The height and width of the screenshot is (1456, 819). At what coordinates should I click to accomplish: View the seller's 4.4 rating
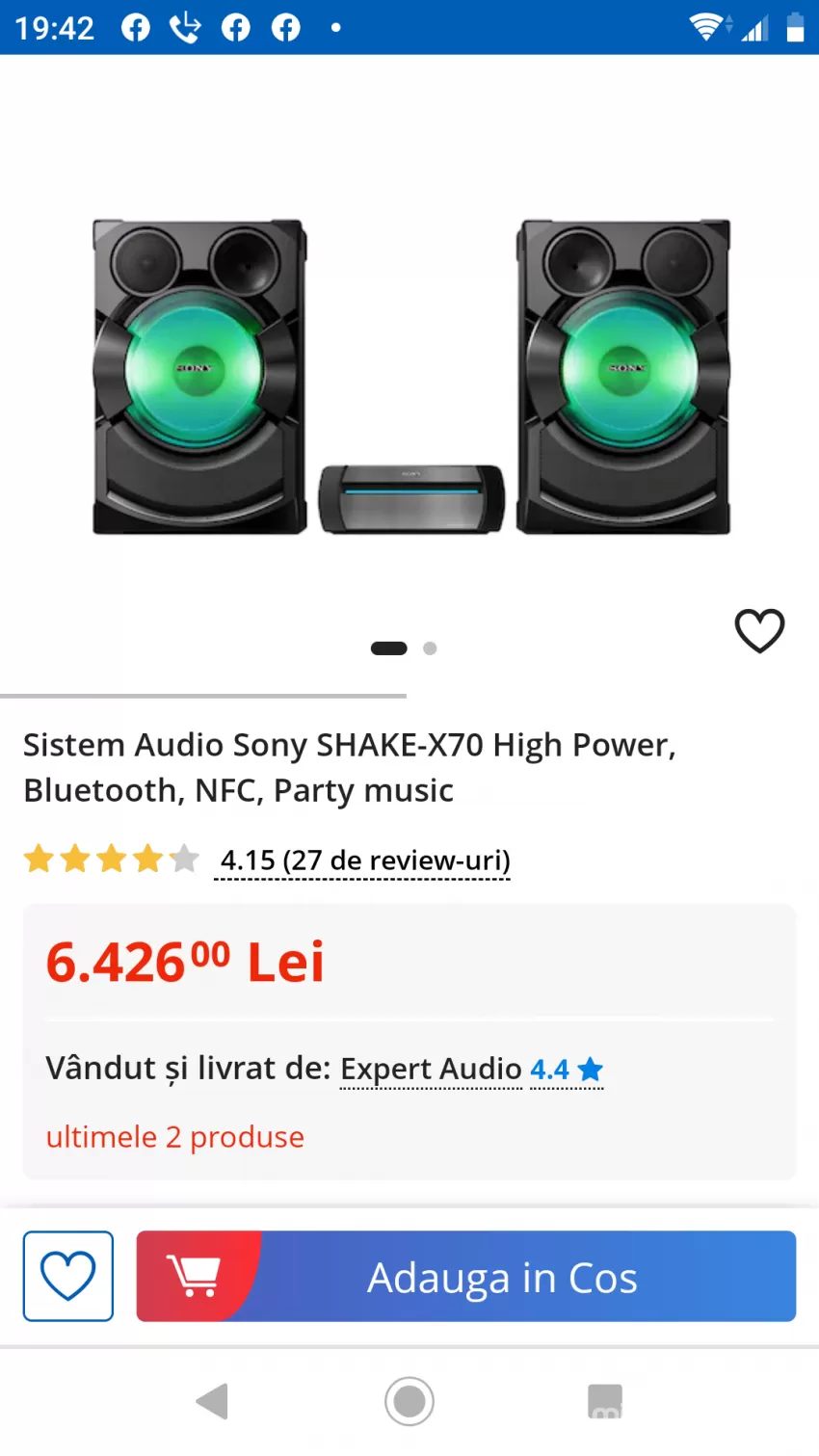567,1069
